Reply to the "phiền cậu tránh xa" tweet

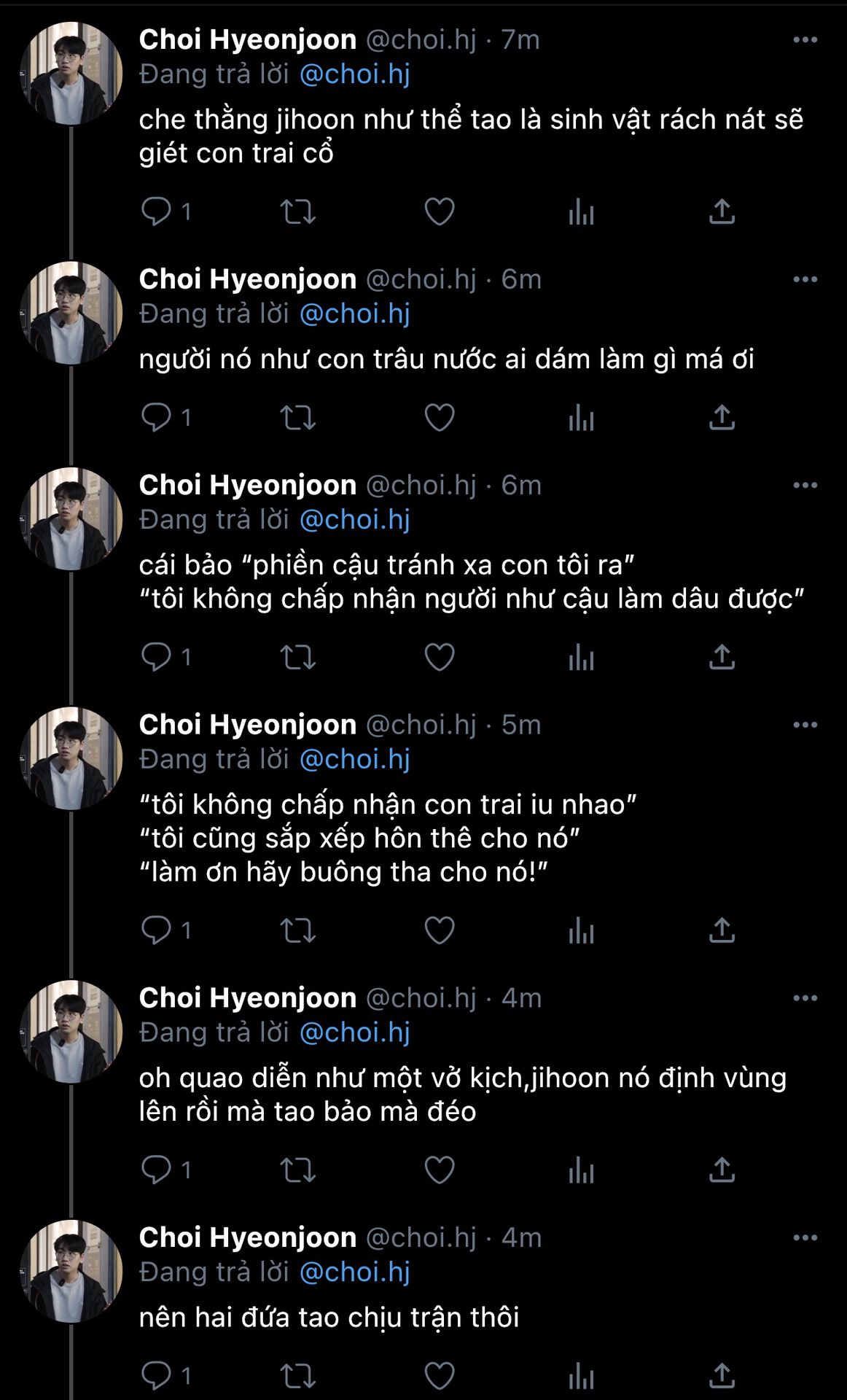click(x=156, y=657)
